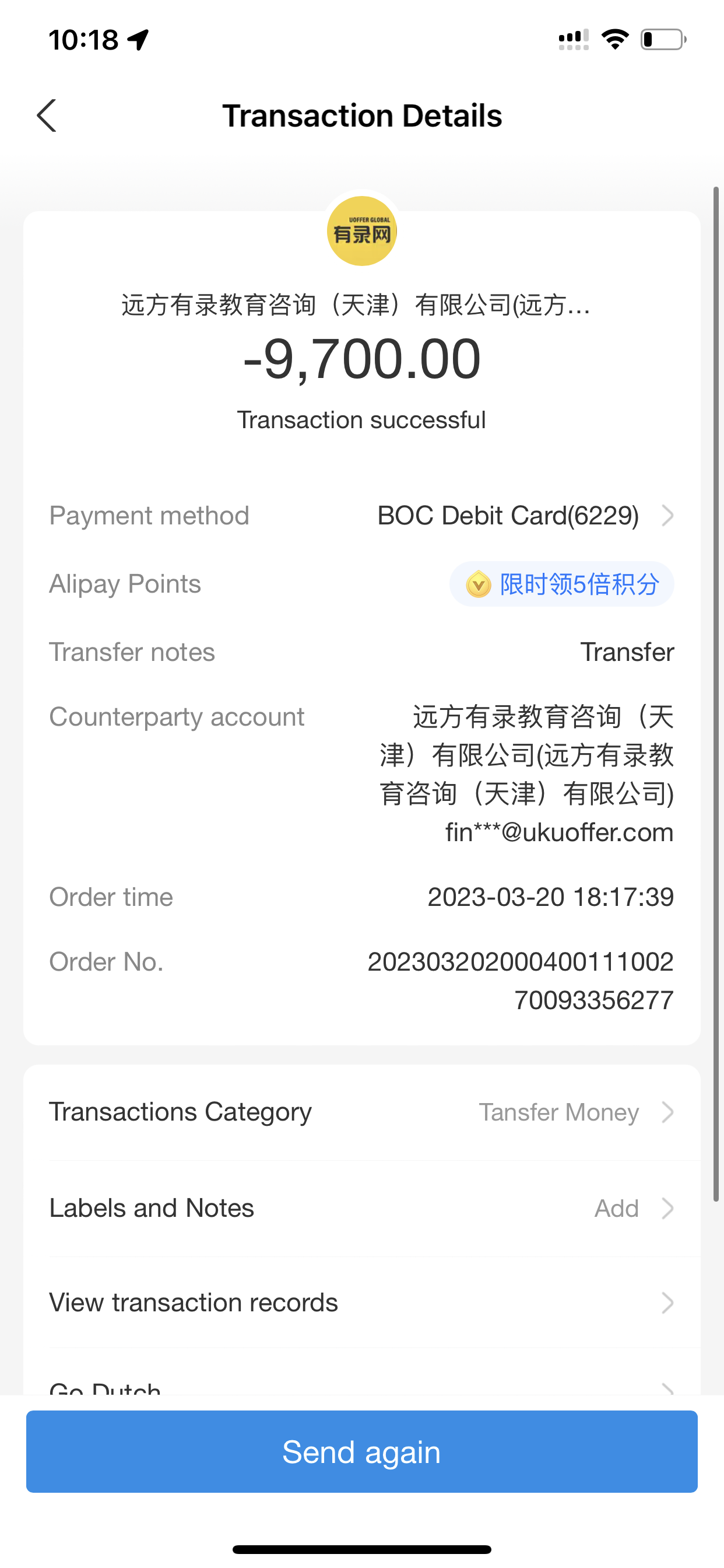
Task: Open the merchant's yellow profile avatar
Action: point(362,232)
